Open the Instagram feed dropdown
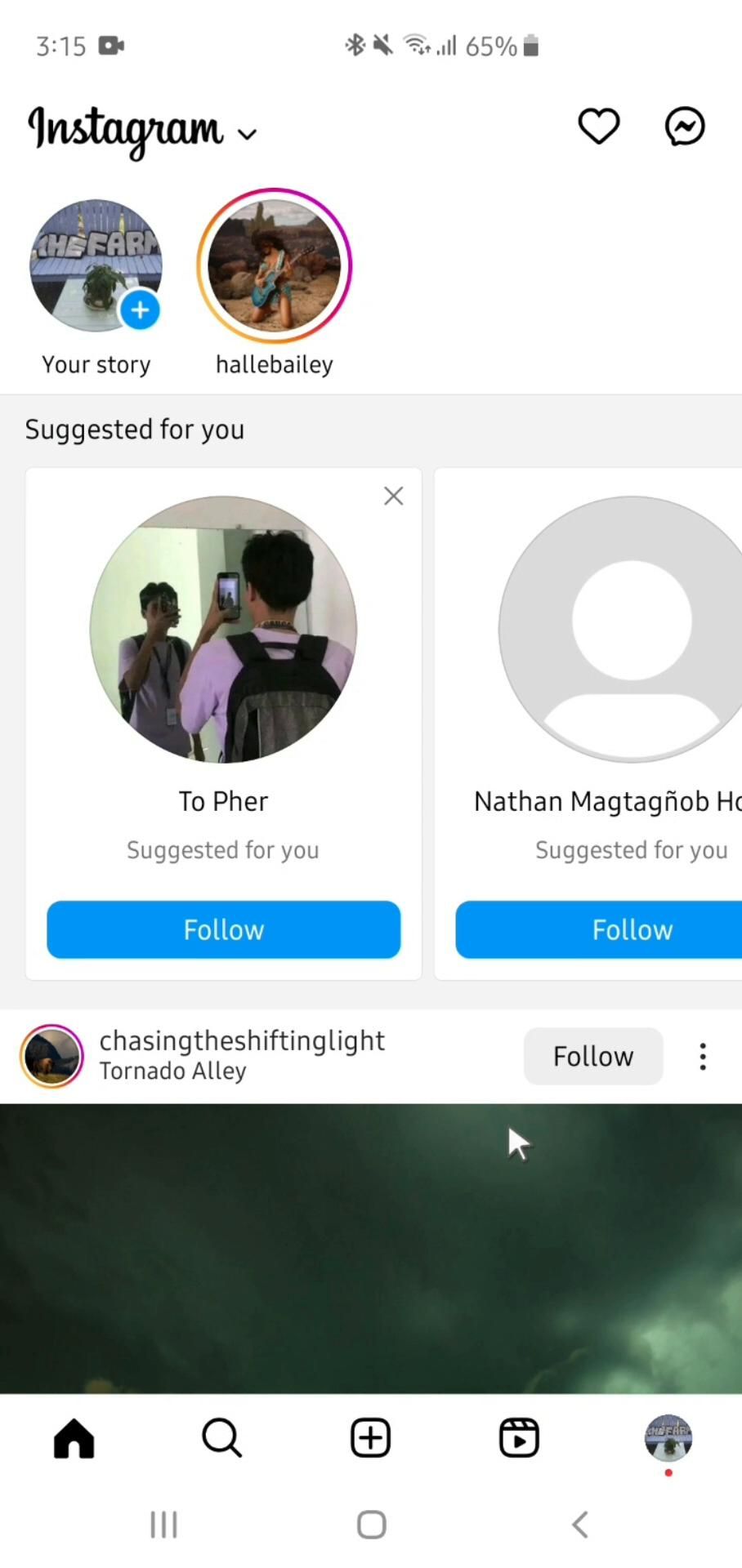This screenshot has height=1568, width=742. tap(247, 134)
